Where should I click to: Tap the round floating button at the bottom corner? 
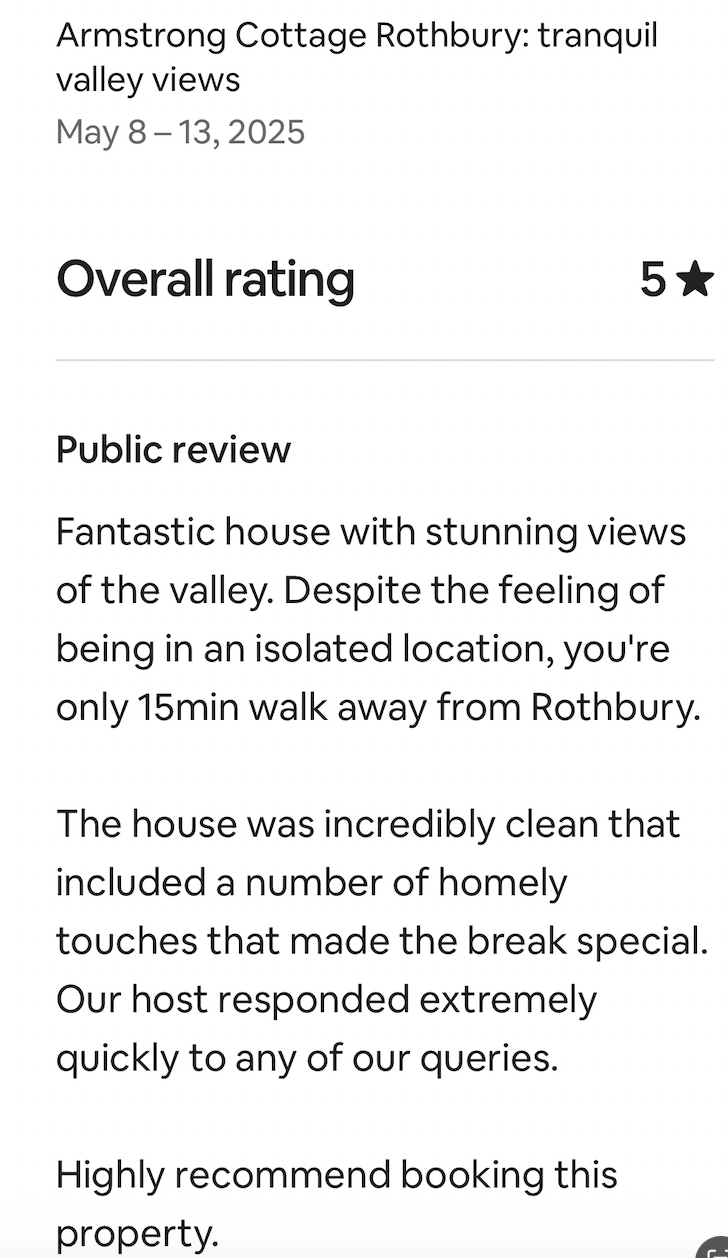[718, 1249]
